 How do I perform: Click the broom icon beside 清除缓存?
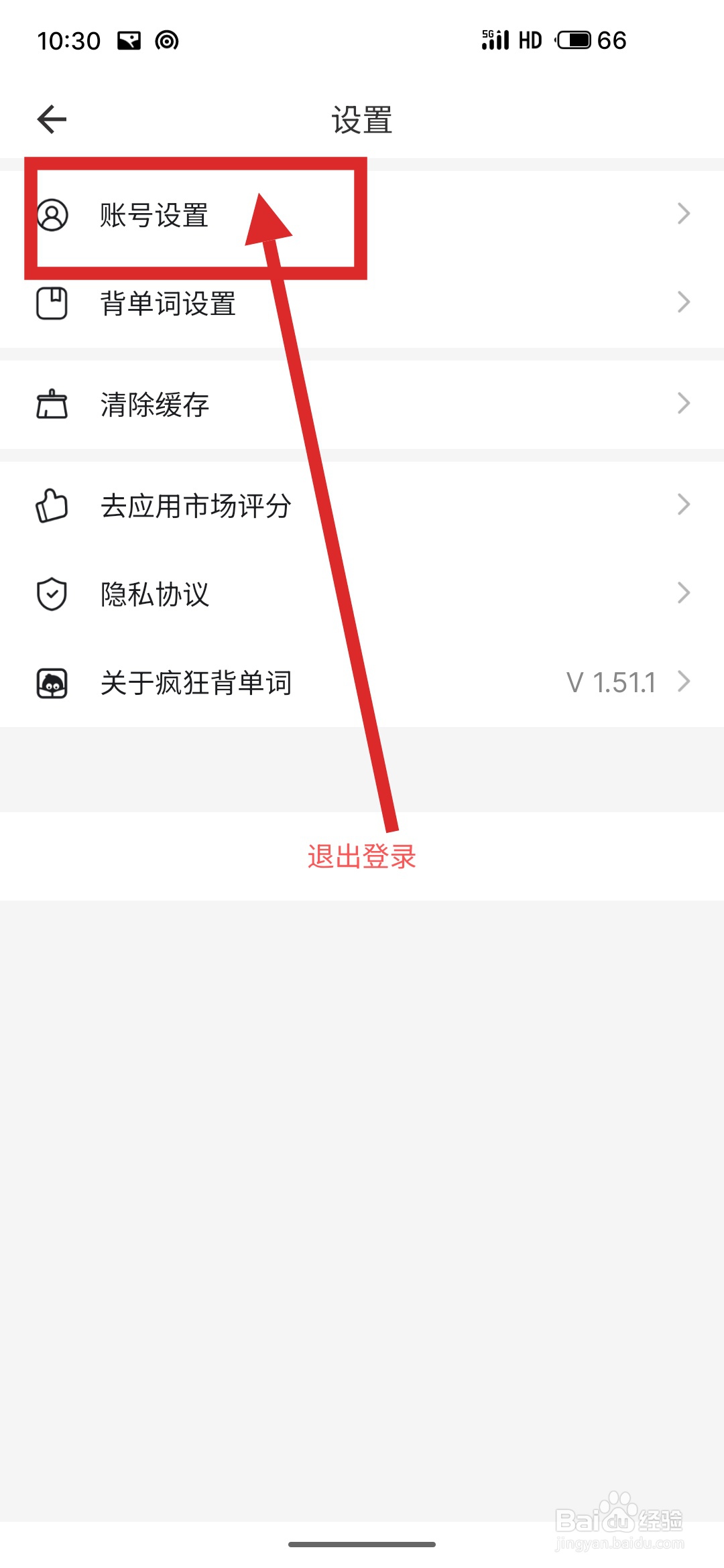(x=53, y=403)
